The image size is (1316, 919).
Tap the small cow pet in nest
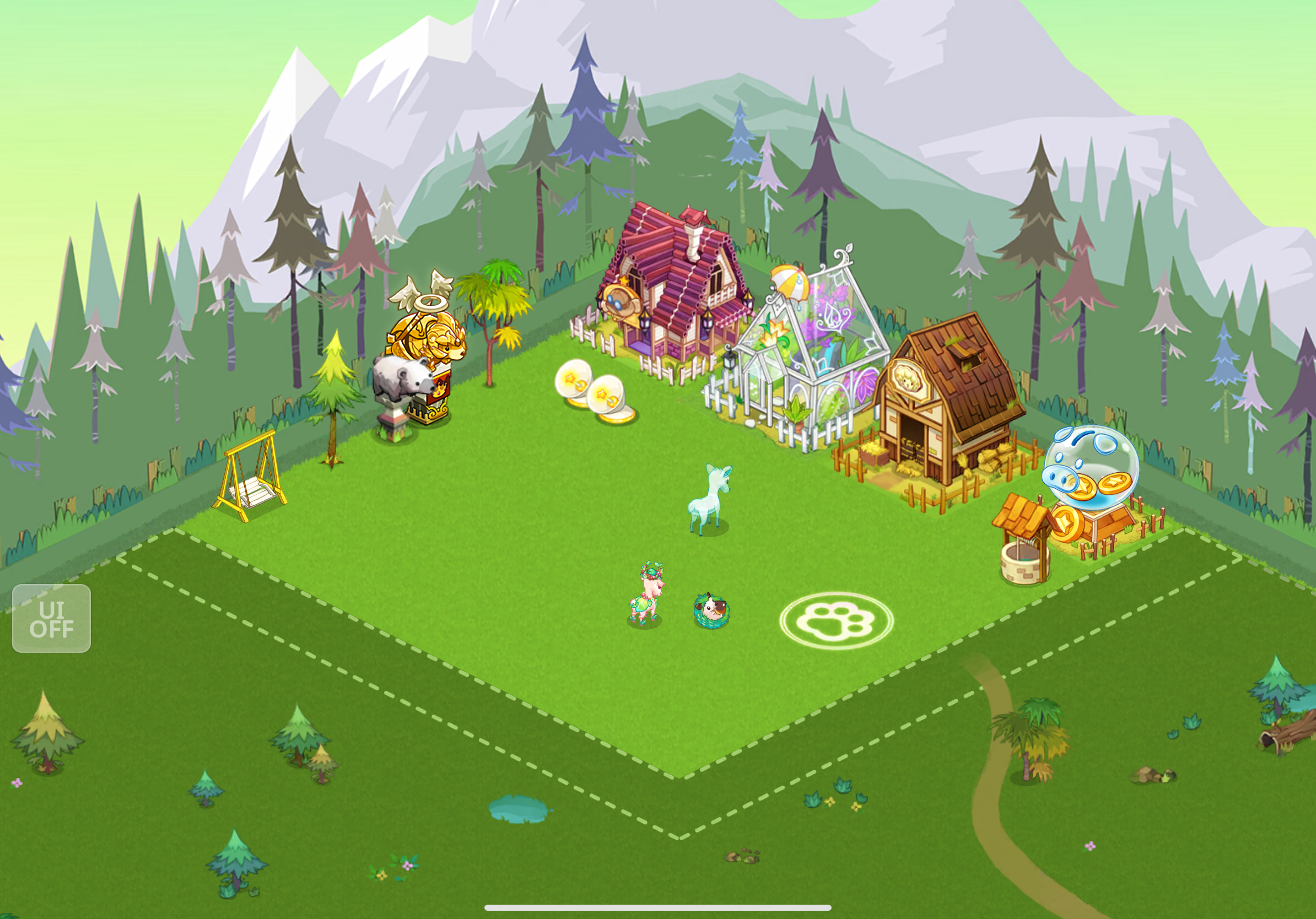click(x=711, y=610)
